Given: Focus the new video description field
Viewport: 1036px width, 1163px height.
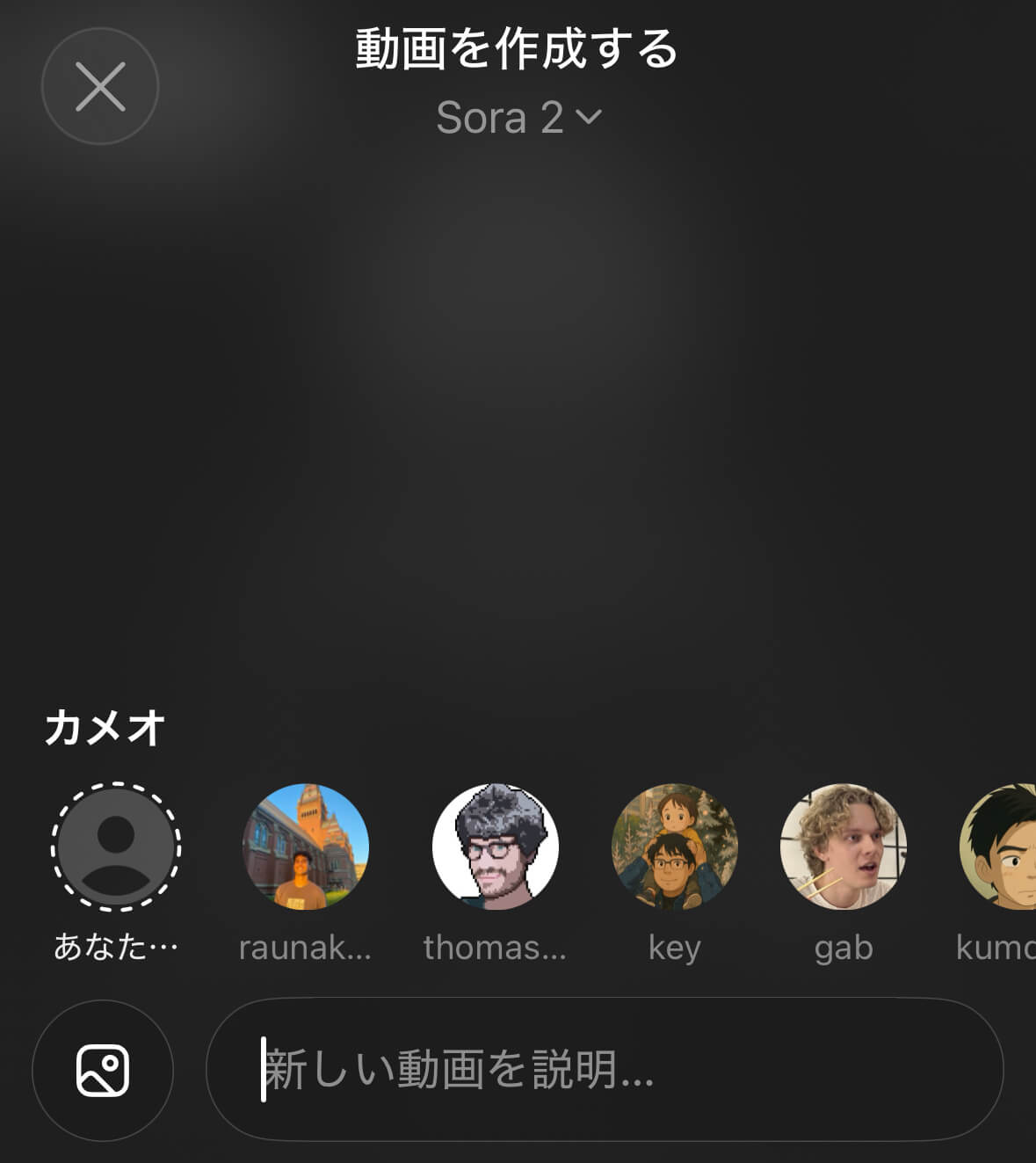Looking at the screenshot, I should (605, 1070).
